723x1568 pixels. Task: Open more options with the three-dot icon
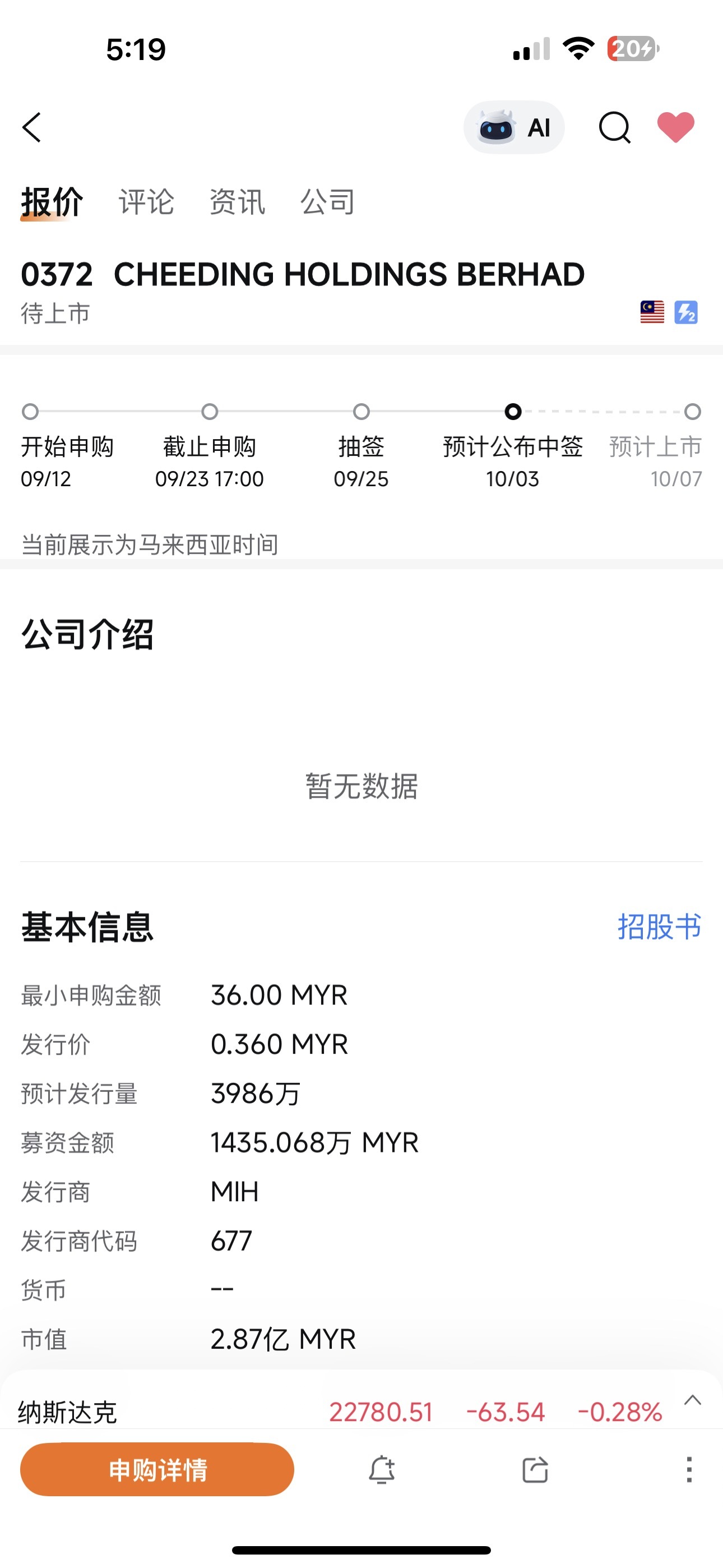click(x=688, y=1469)
